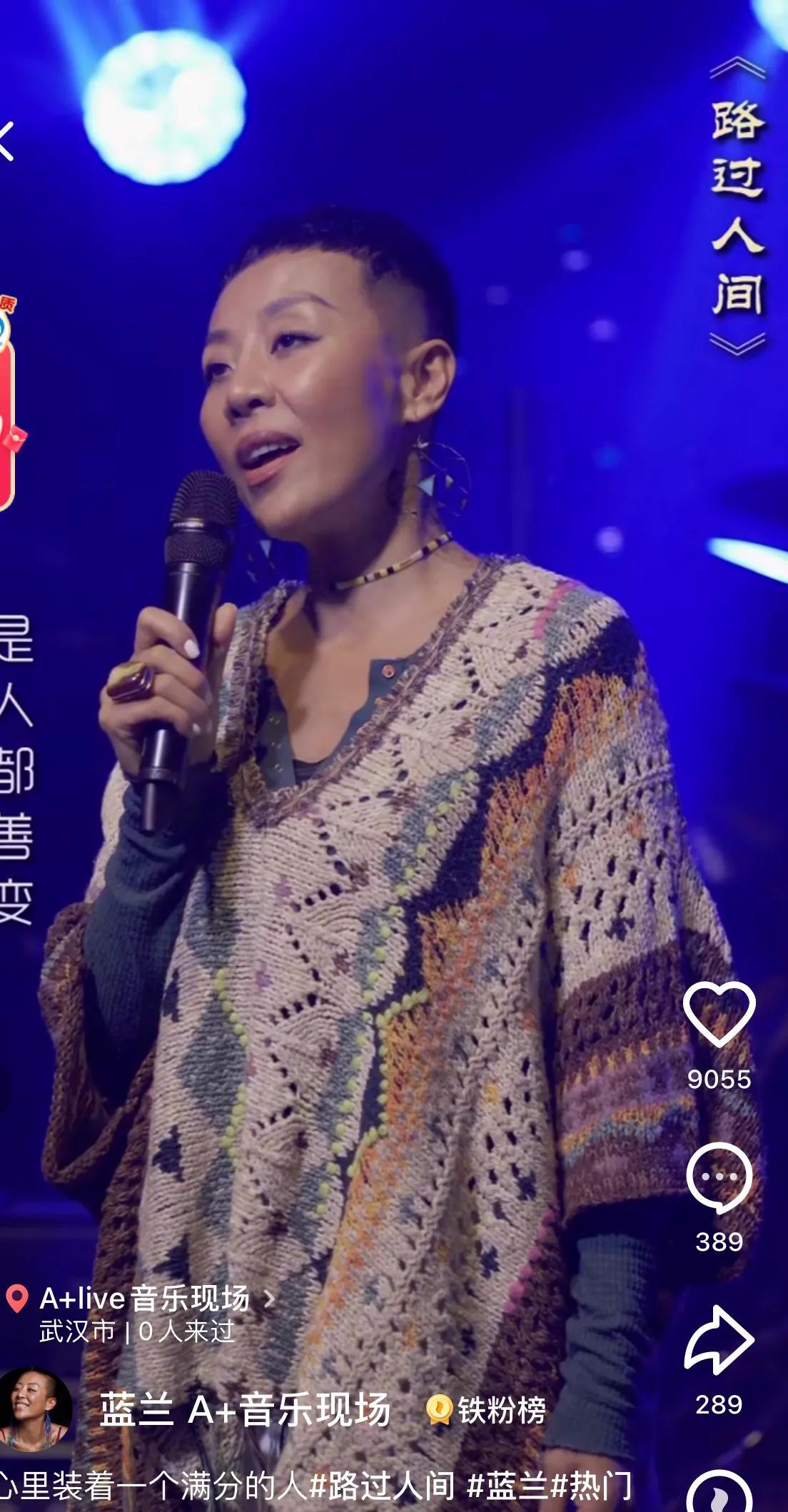This screenshot has width=788, height=1512.
Task: Open the A+live音乐现场 location link
Action: pyautogui.click(x=143, y=1299)
